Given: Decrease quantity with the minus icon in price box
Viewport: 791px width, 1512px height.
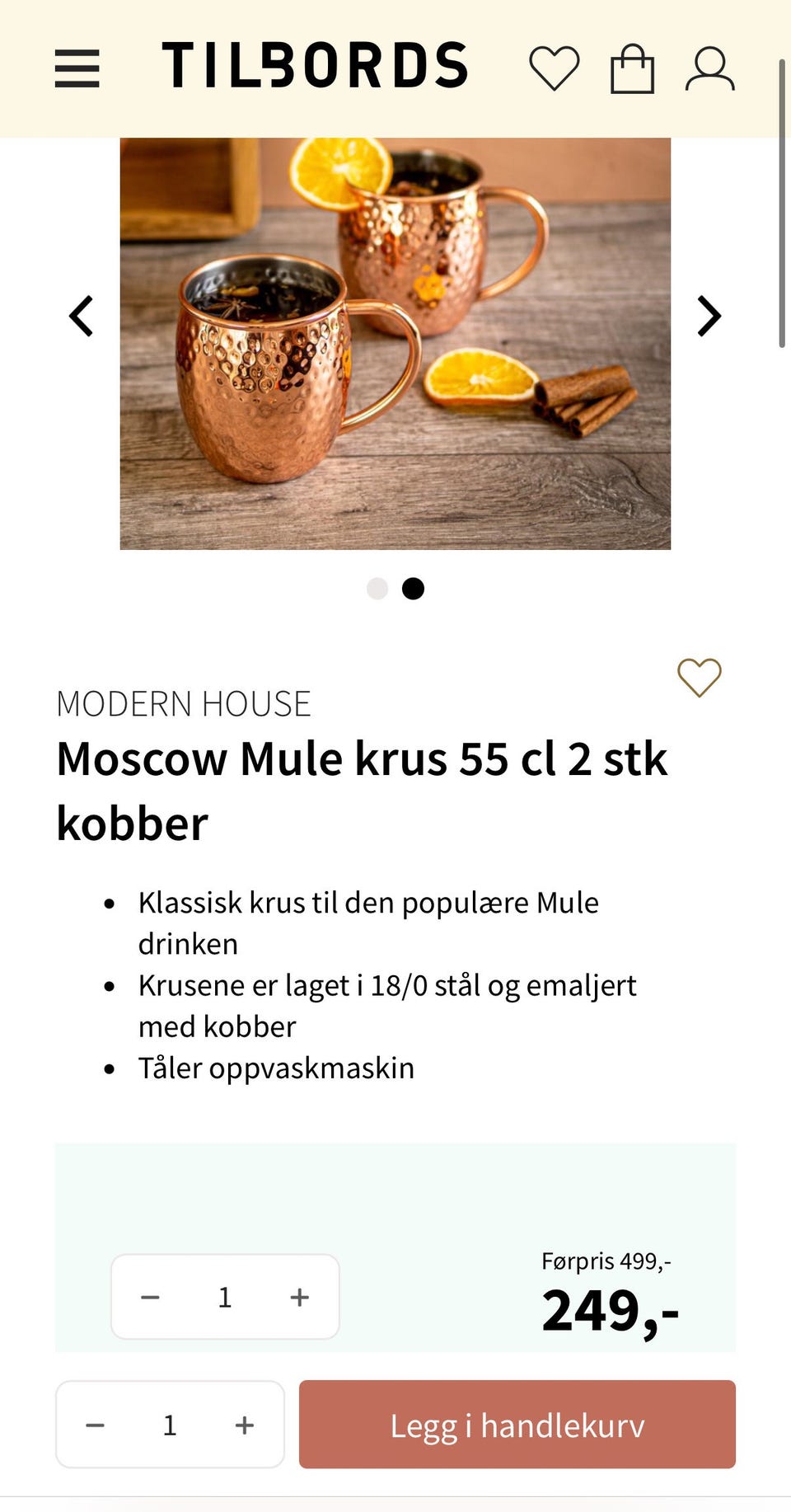Looking at the screenshot, I should [150, 1296].
